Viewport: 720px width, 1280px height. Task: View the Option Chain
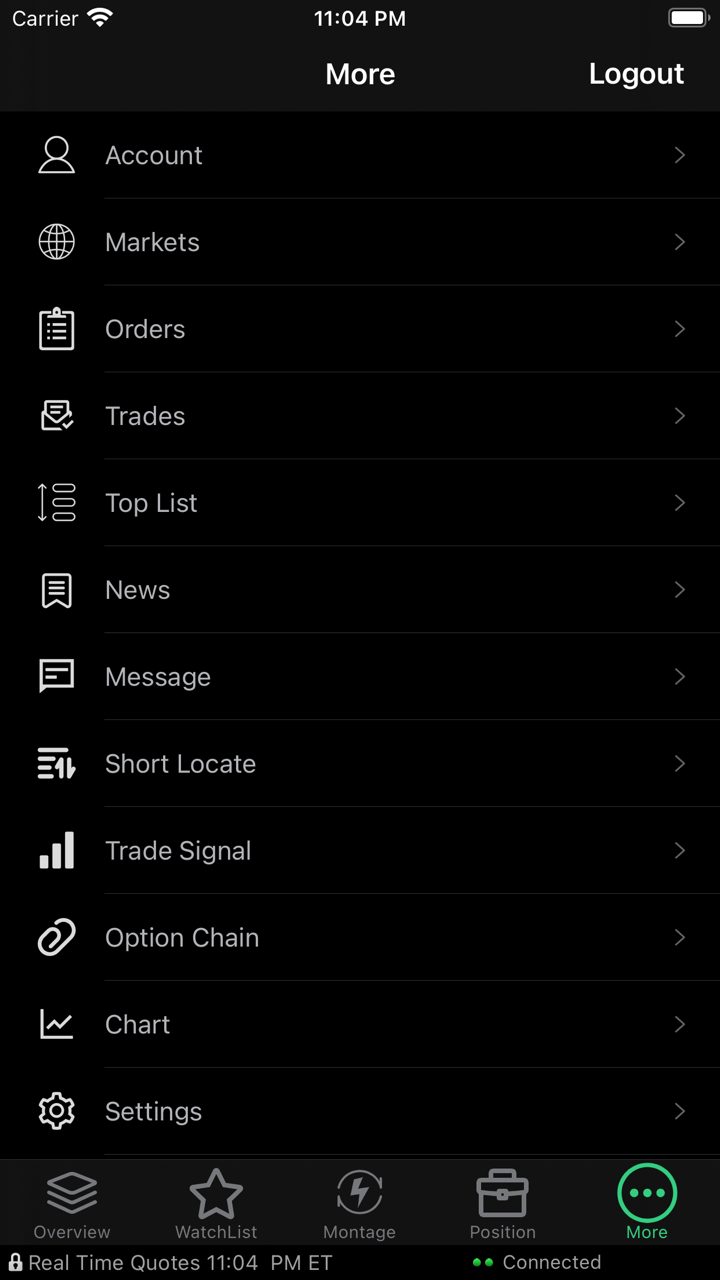tap(360, 938)
